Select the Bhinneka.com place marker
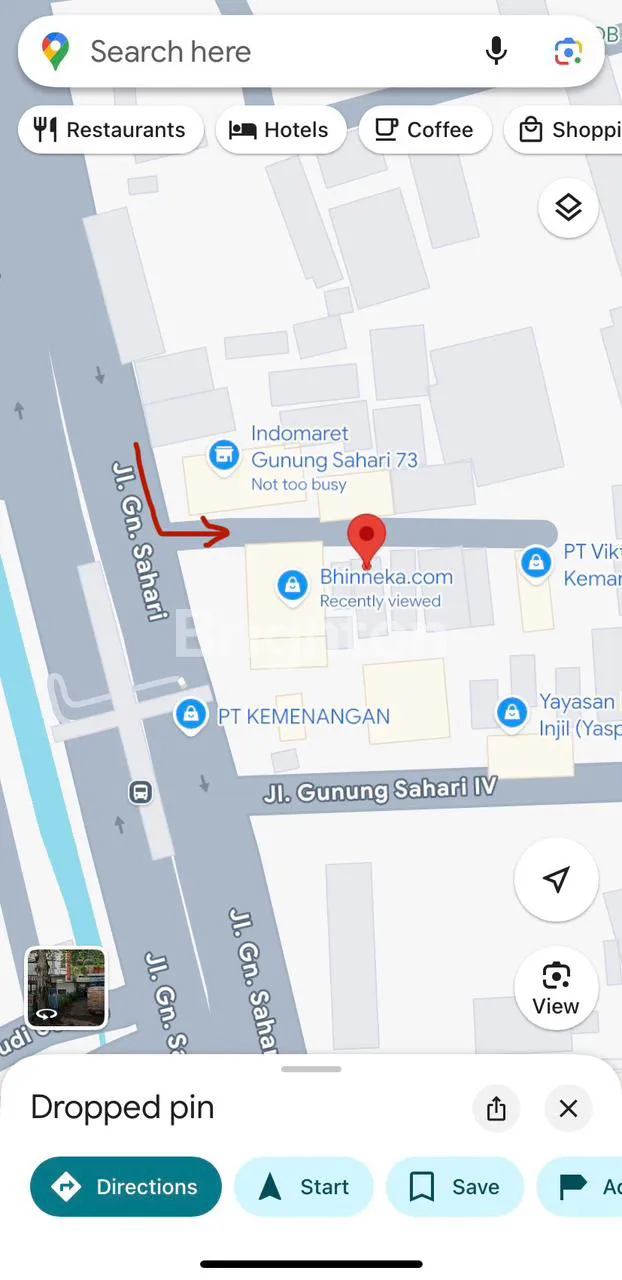622x1280 pixels. [x=292, y=585]
